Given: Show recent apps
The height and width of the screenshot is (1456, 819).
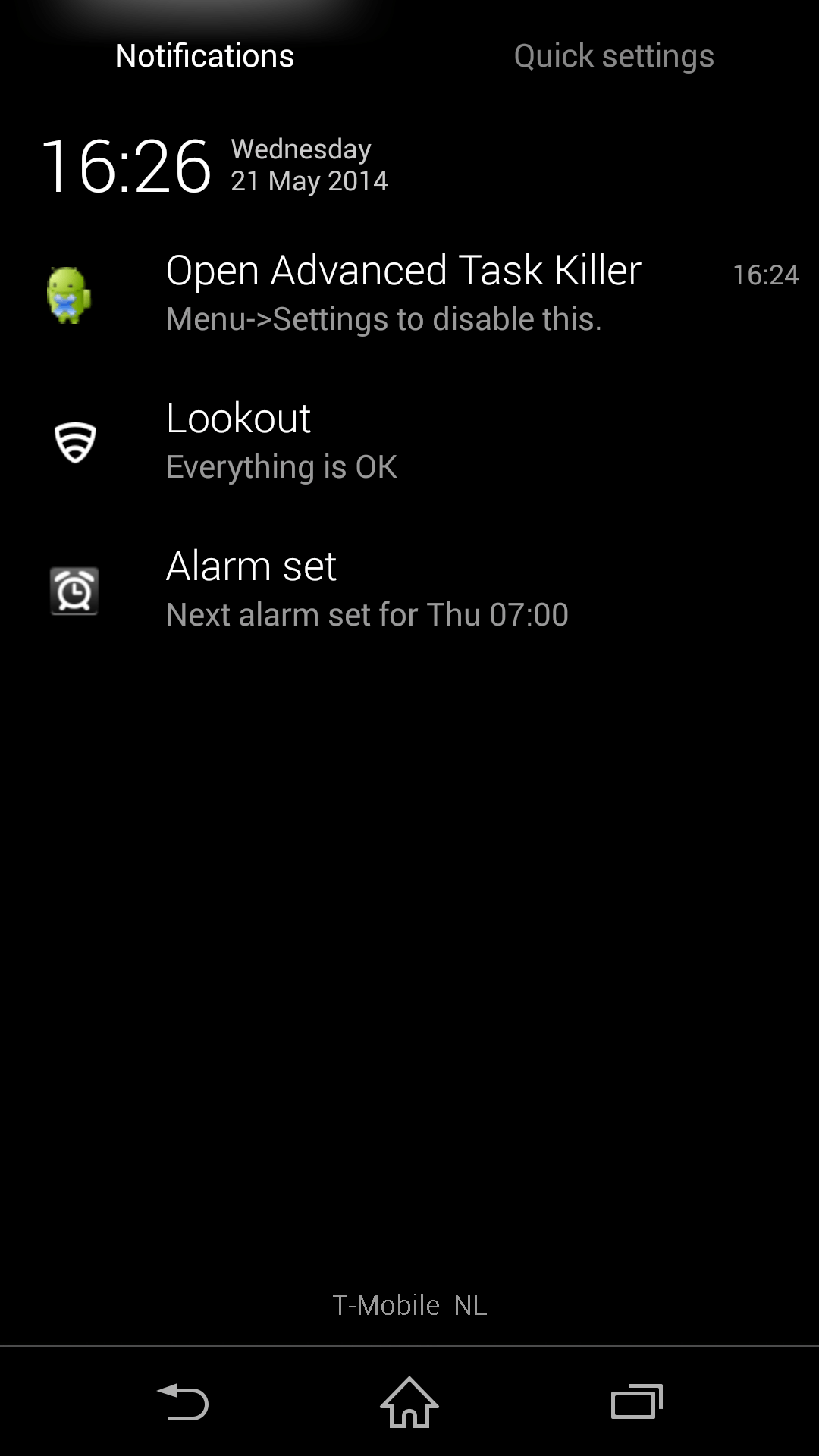Looking at the screenshot, I should tap(637, 1402).
